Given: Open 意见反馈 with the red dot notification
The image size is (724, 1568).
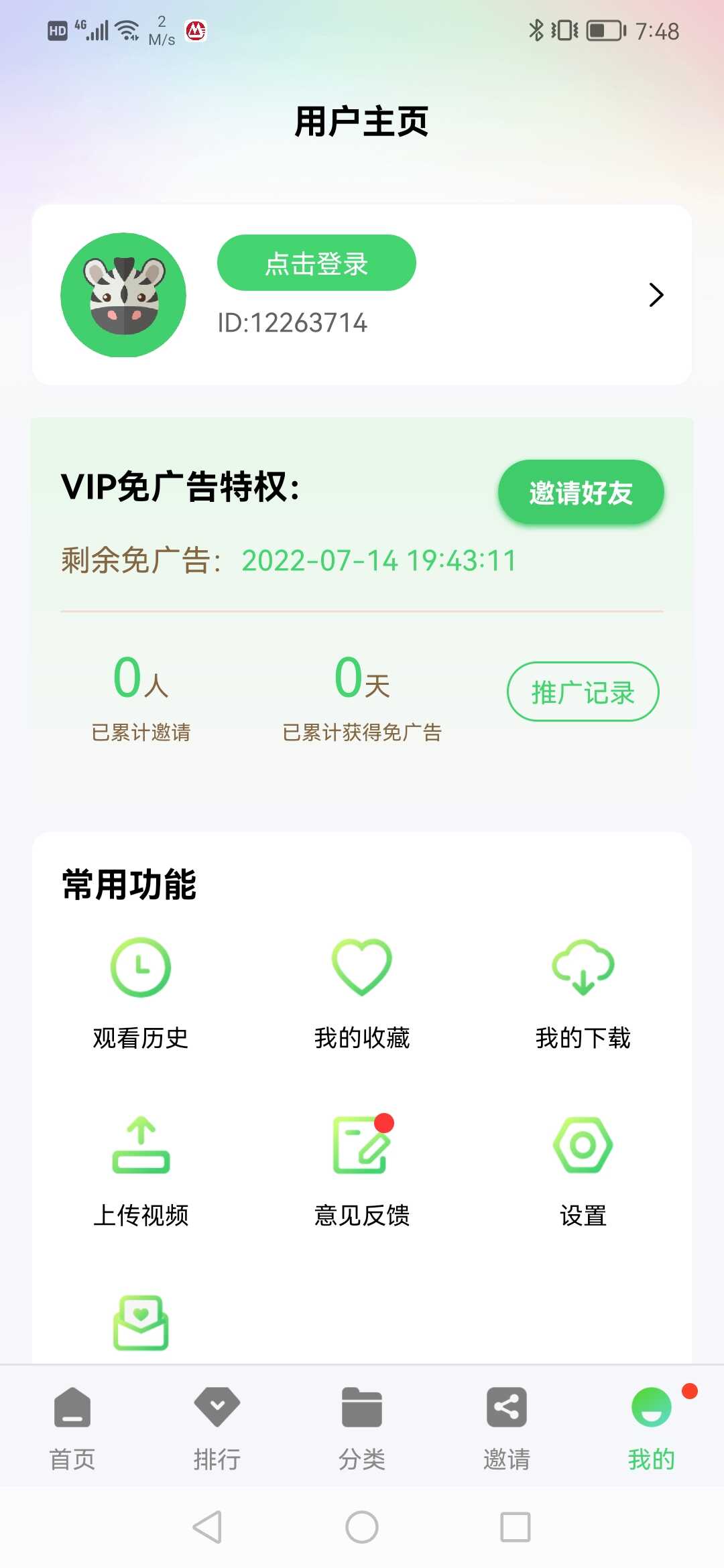Looking at the screenshot, I should 361,1144.
